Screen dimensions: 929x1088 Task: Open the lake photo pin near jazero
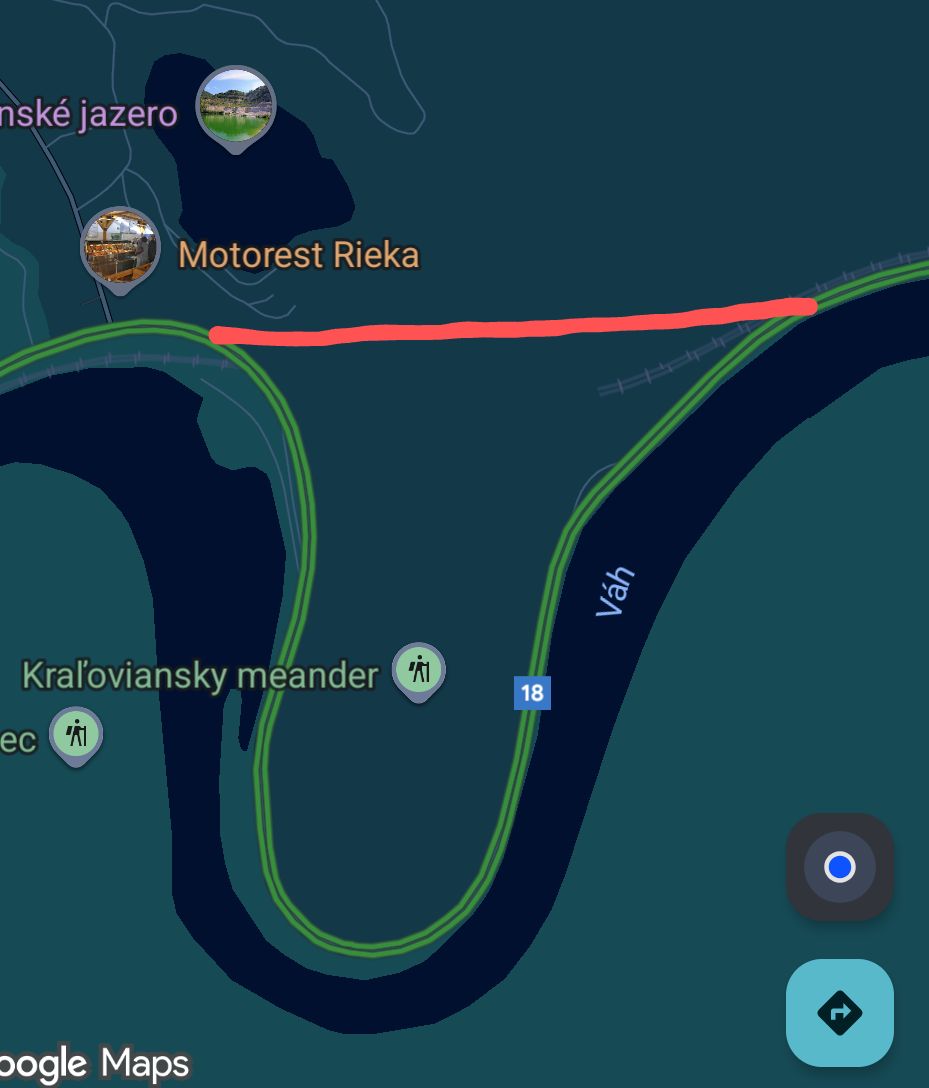point(235,106)
